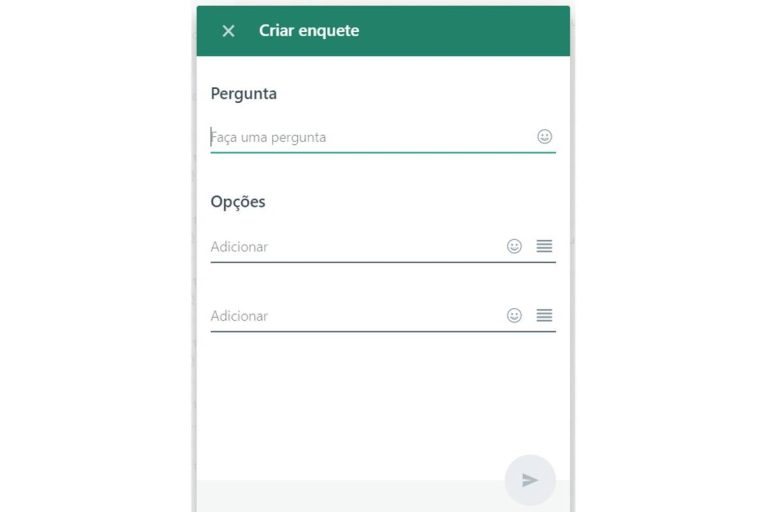
Task: Send the poll with the arrow button
Action: click(530, 480)
